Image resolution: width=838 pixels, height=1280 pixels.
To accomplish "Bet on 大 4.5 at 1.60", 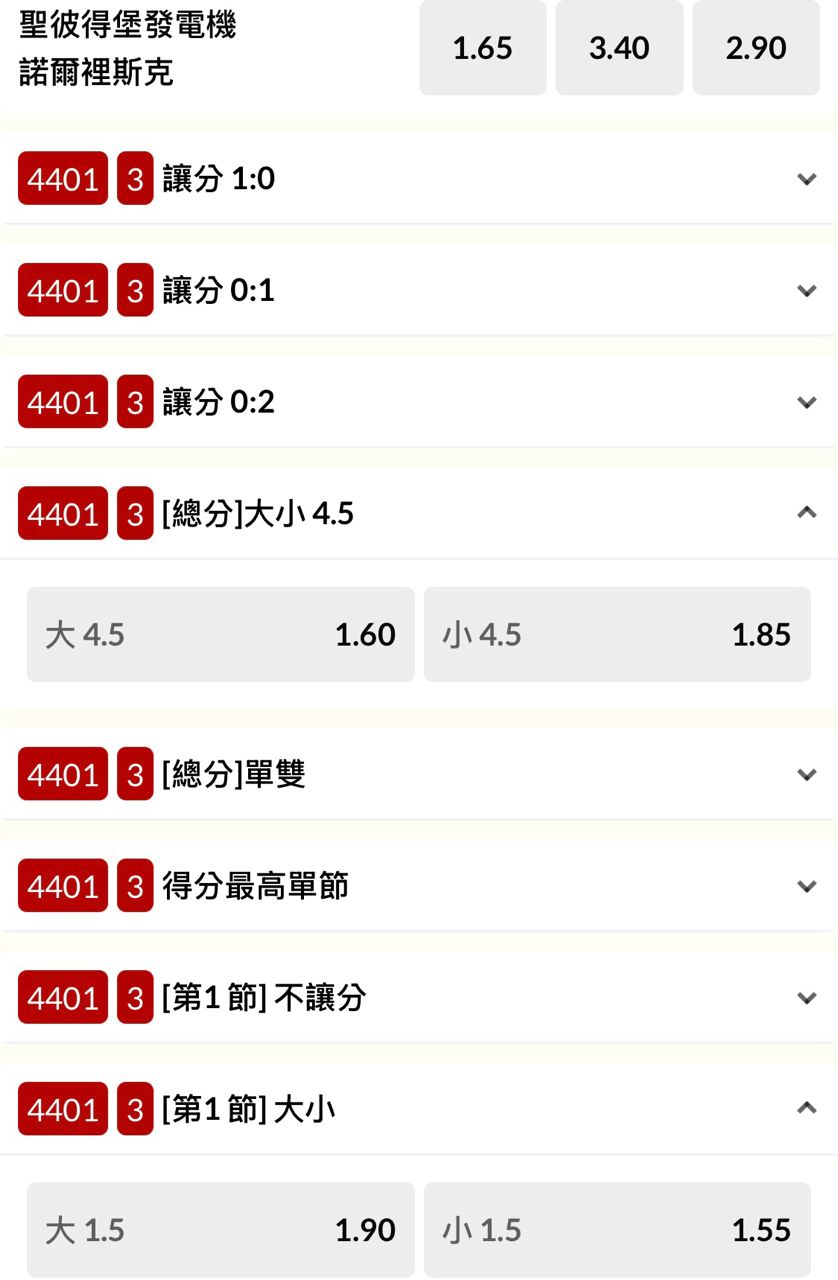I will (x=220, y=634).
